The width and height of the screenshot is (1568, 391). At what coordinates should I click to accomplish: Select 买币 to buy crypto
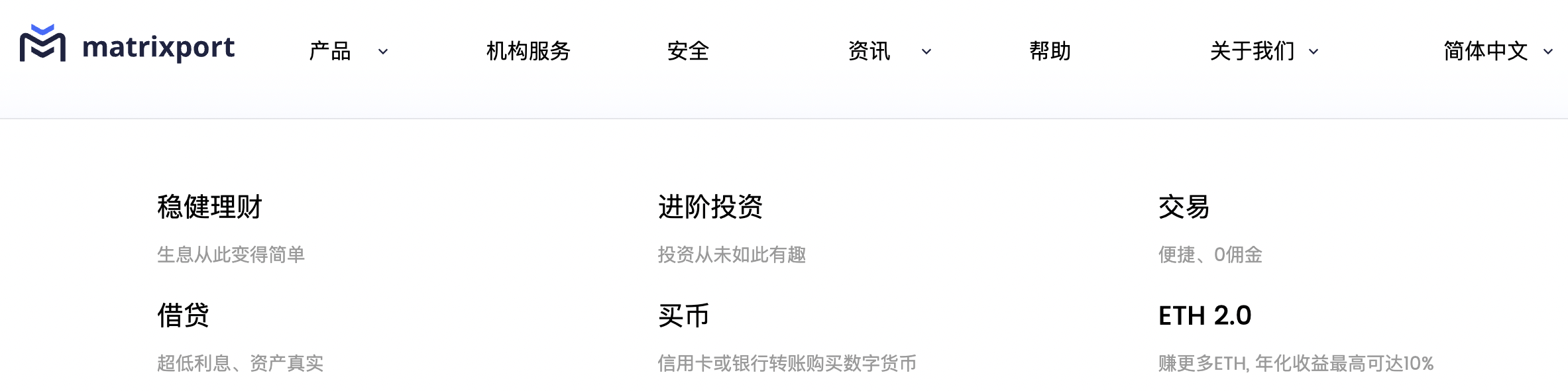tap(683, 315)
